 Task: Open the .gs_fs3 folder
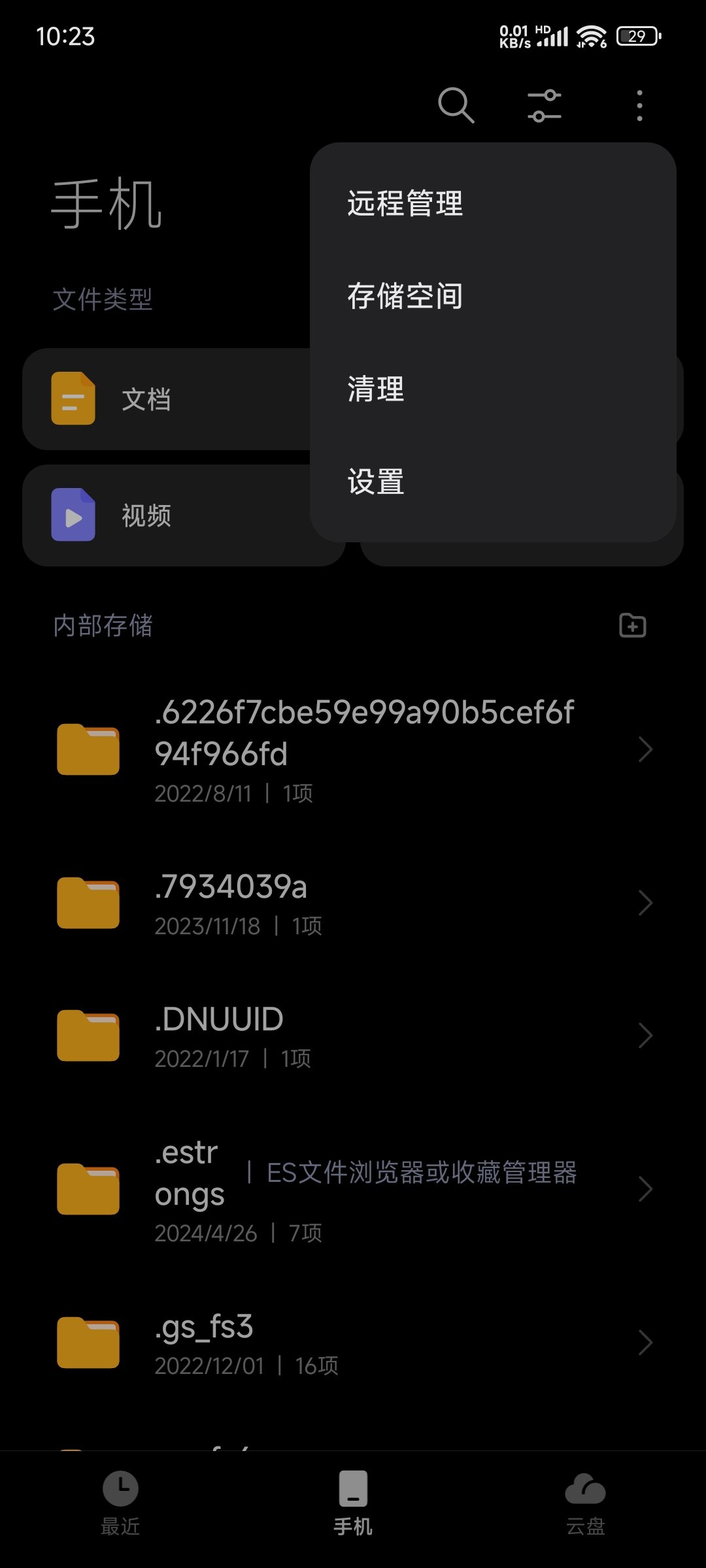[x=353, y=1343]
